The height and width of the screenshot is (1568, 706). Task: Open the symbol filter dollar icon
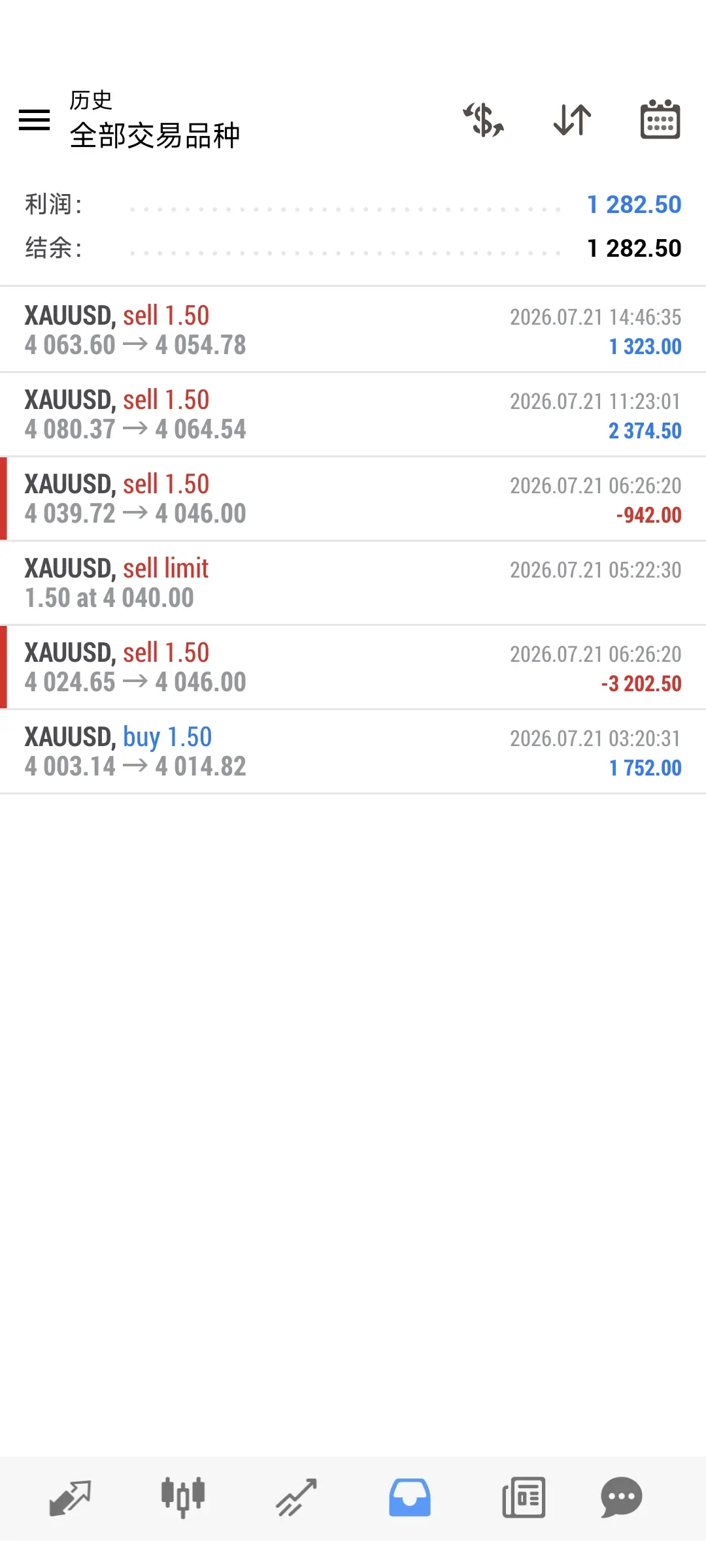tap(484, 120)
